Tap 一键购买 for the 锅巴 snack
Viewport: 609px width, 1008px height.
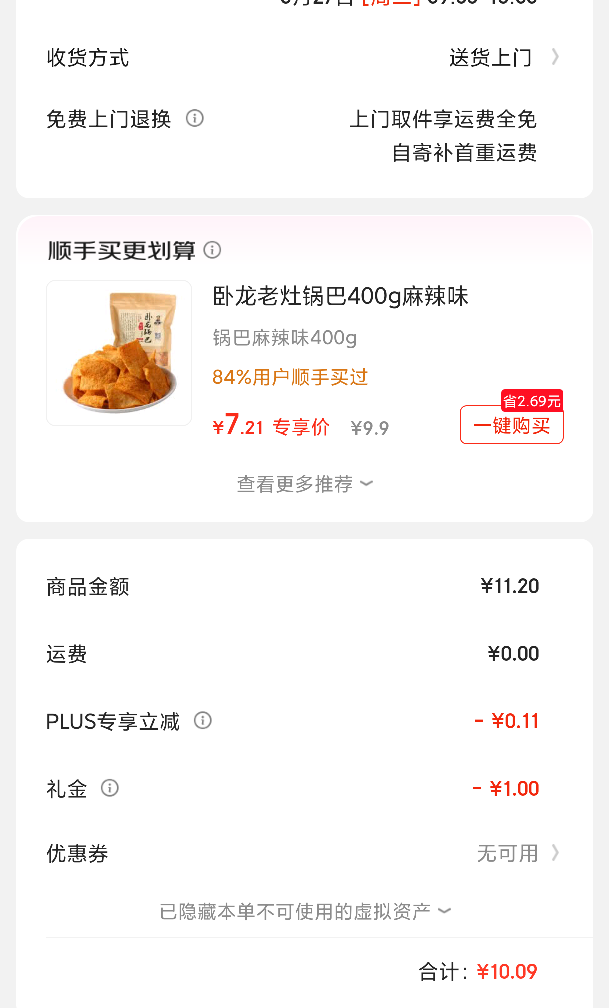point(512,425)
